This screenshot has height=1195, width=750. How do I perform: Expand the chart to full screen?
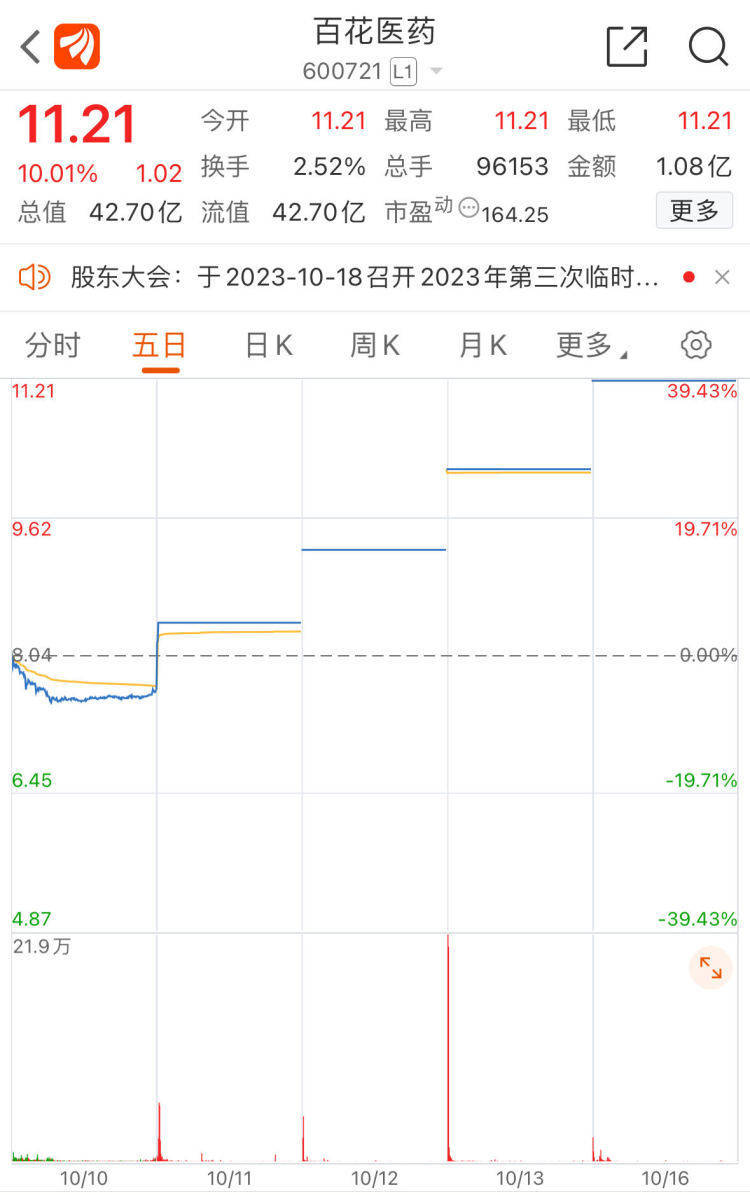click(x=710, y=967)
